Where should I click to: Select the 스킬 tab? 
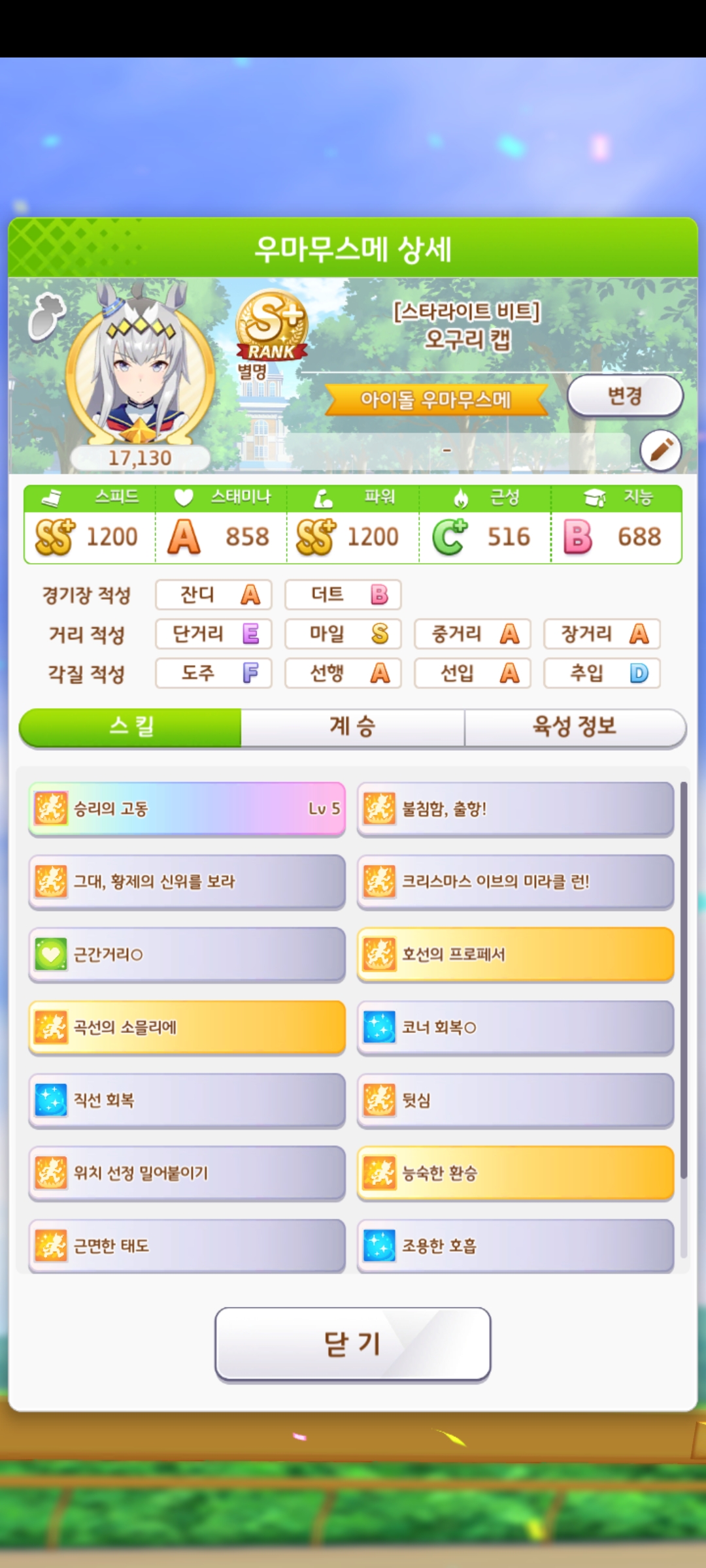coord(131,727)
